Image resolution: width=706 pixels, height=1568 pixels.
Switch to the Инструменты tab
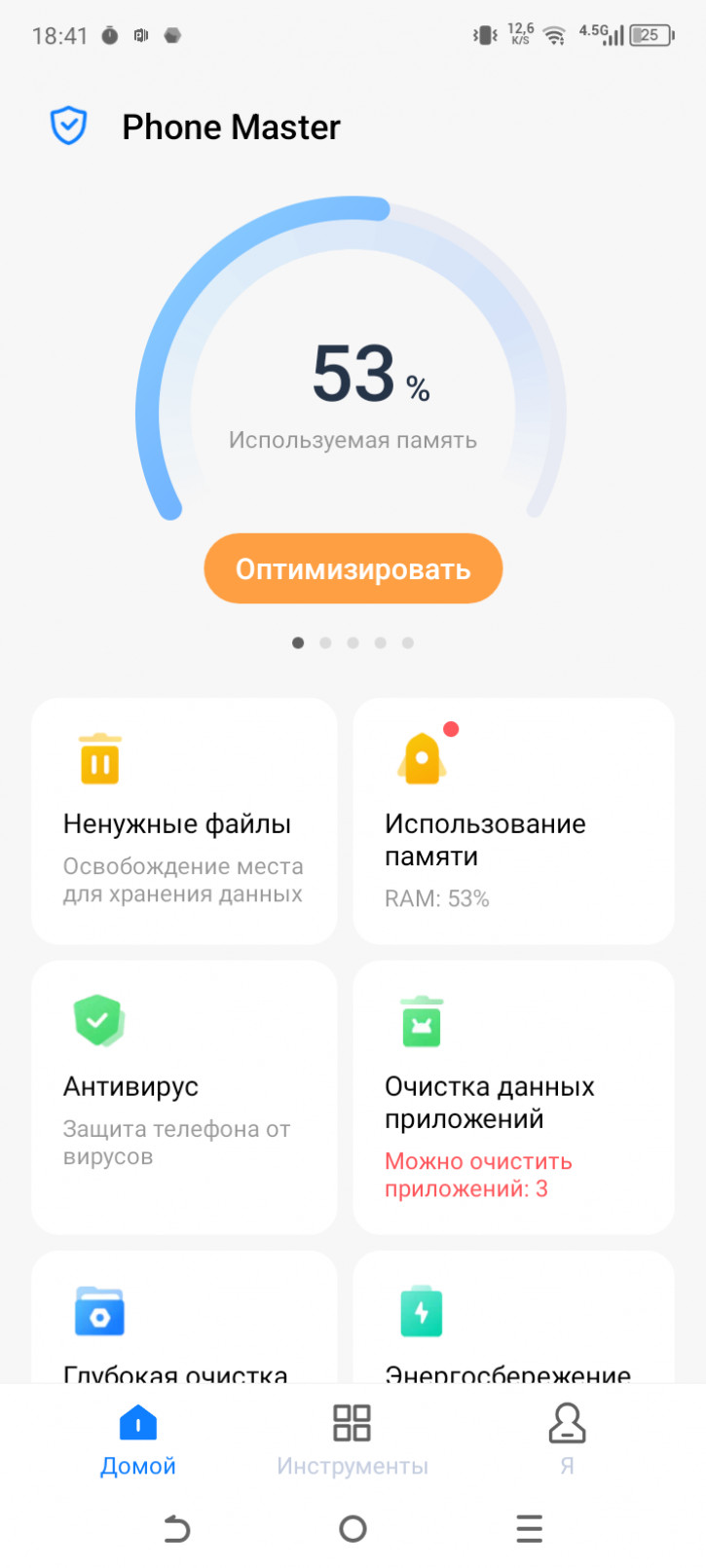tap(352, 1440)
